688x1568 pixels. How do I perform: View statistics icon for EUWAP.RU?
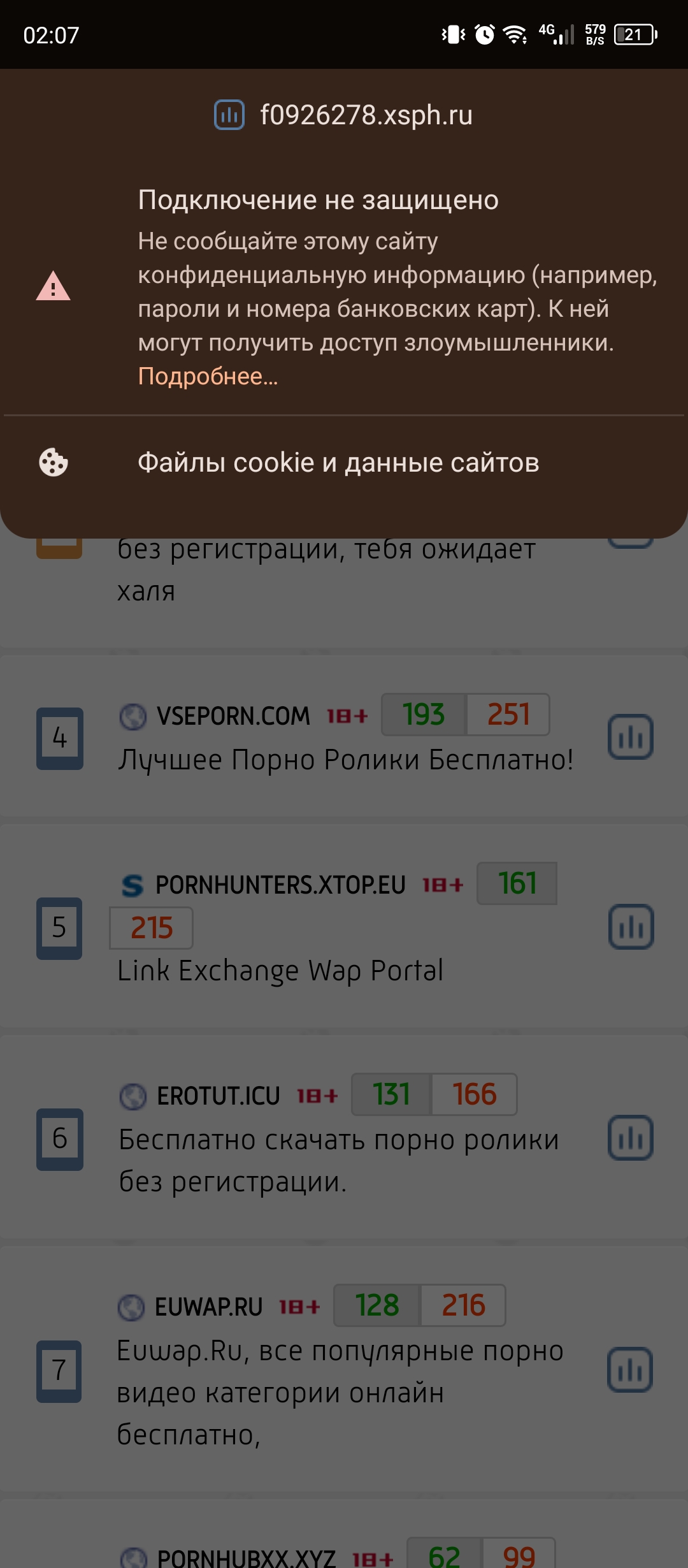coord(630,1370)
